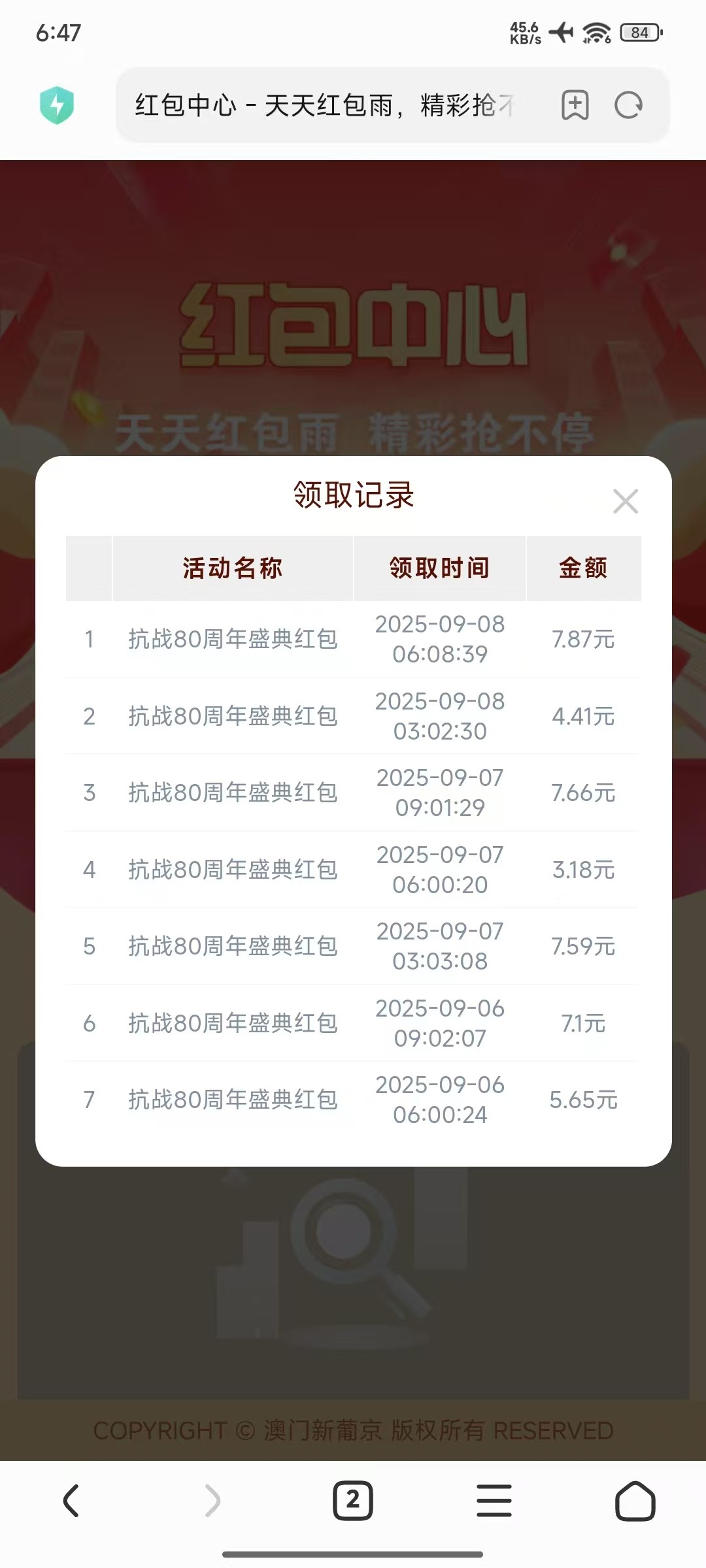Viewport: 706px width, 1568px height.
Task: Open the browser tab switcher
Action: (x=353, y=1501)
